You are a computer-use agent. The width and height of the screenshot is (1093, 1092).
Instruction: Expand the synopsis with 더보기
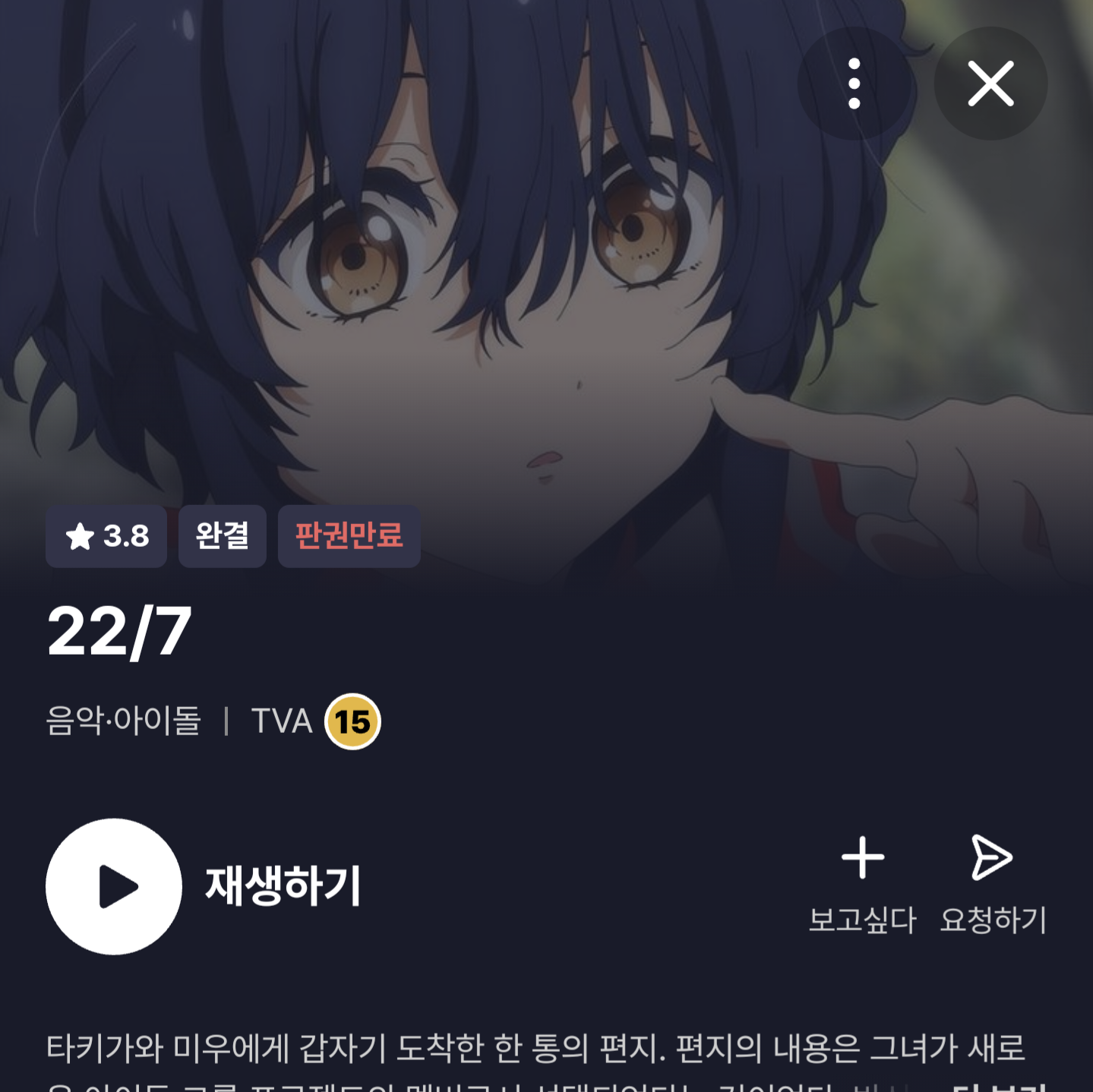(x=999, y=1086)
